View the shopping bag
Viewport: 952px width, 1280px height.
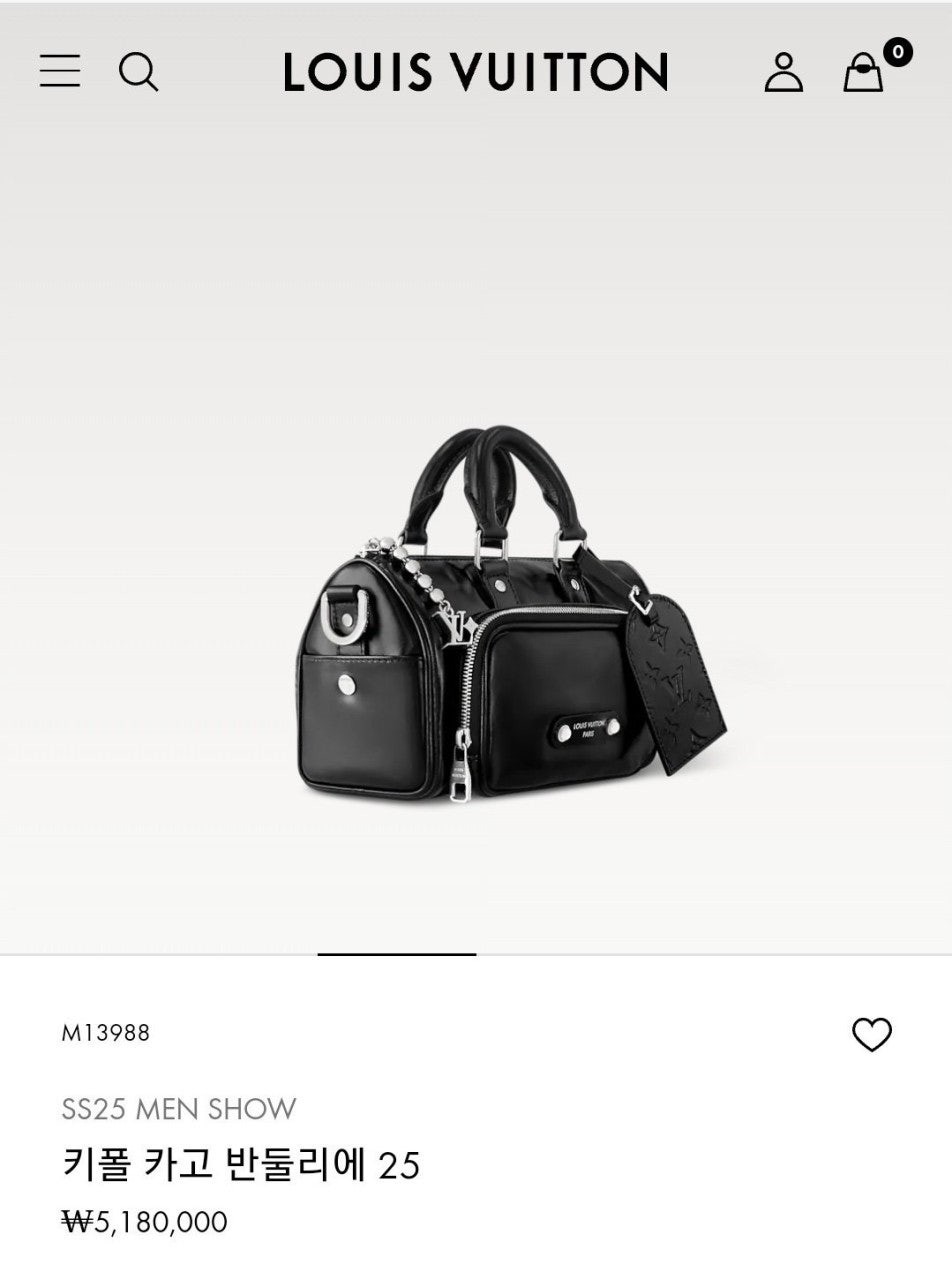pos(864,72)
